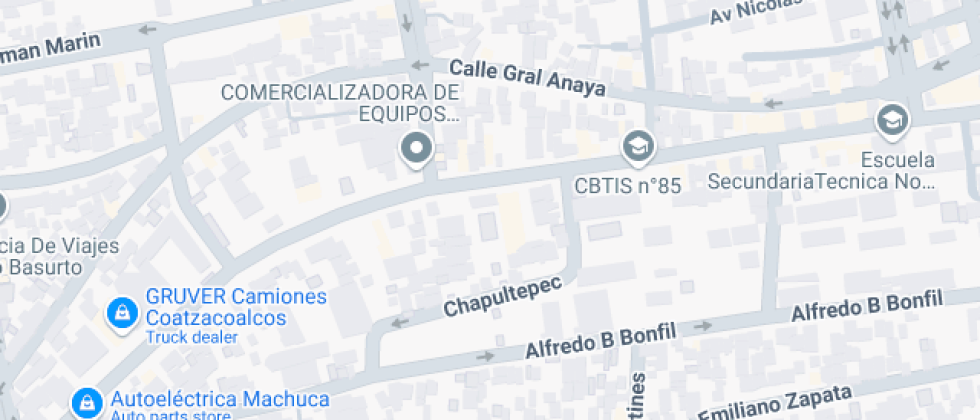Viewport: 980px width, 420px height.
Task: Select the CBTIS n°85 school marker
Action: [636, 148]
